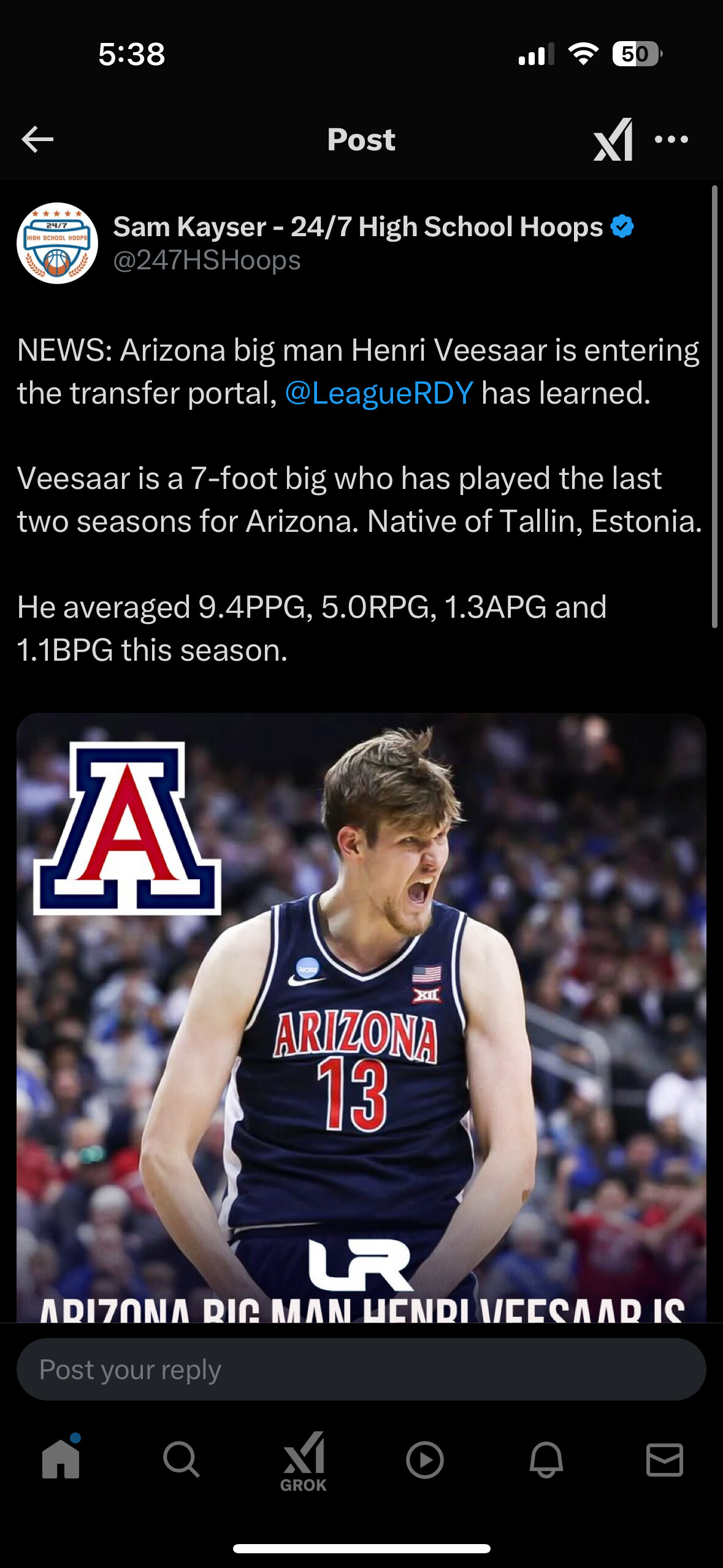Open the Grok icon in the top bar
Screen dimensions: 723x1568
tap(613, 139)
